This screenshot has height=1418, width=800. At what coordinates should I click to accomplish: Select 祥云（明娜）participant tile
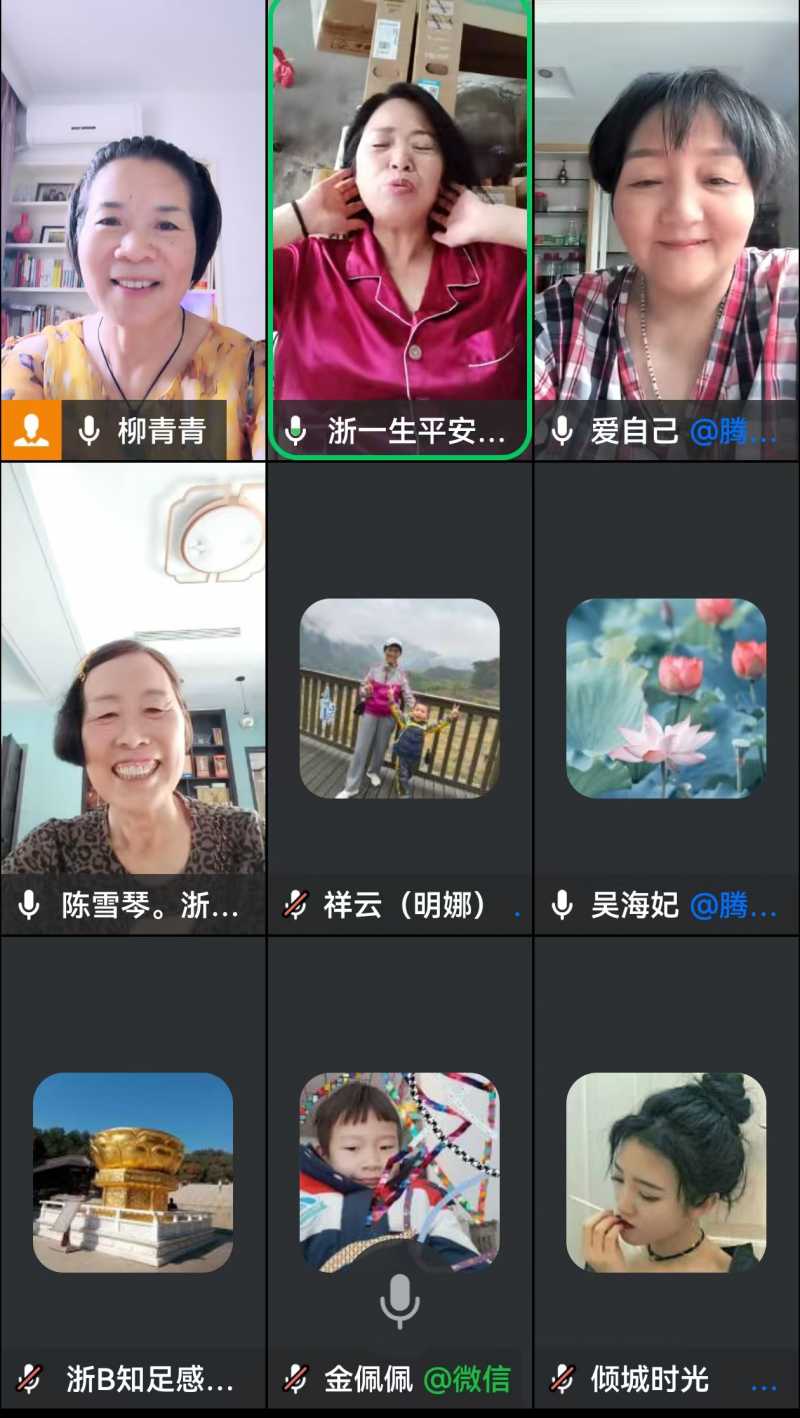click(x=400, y=698)
